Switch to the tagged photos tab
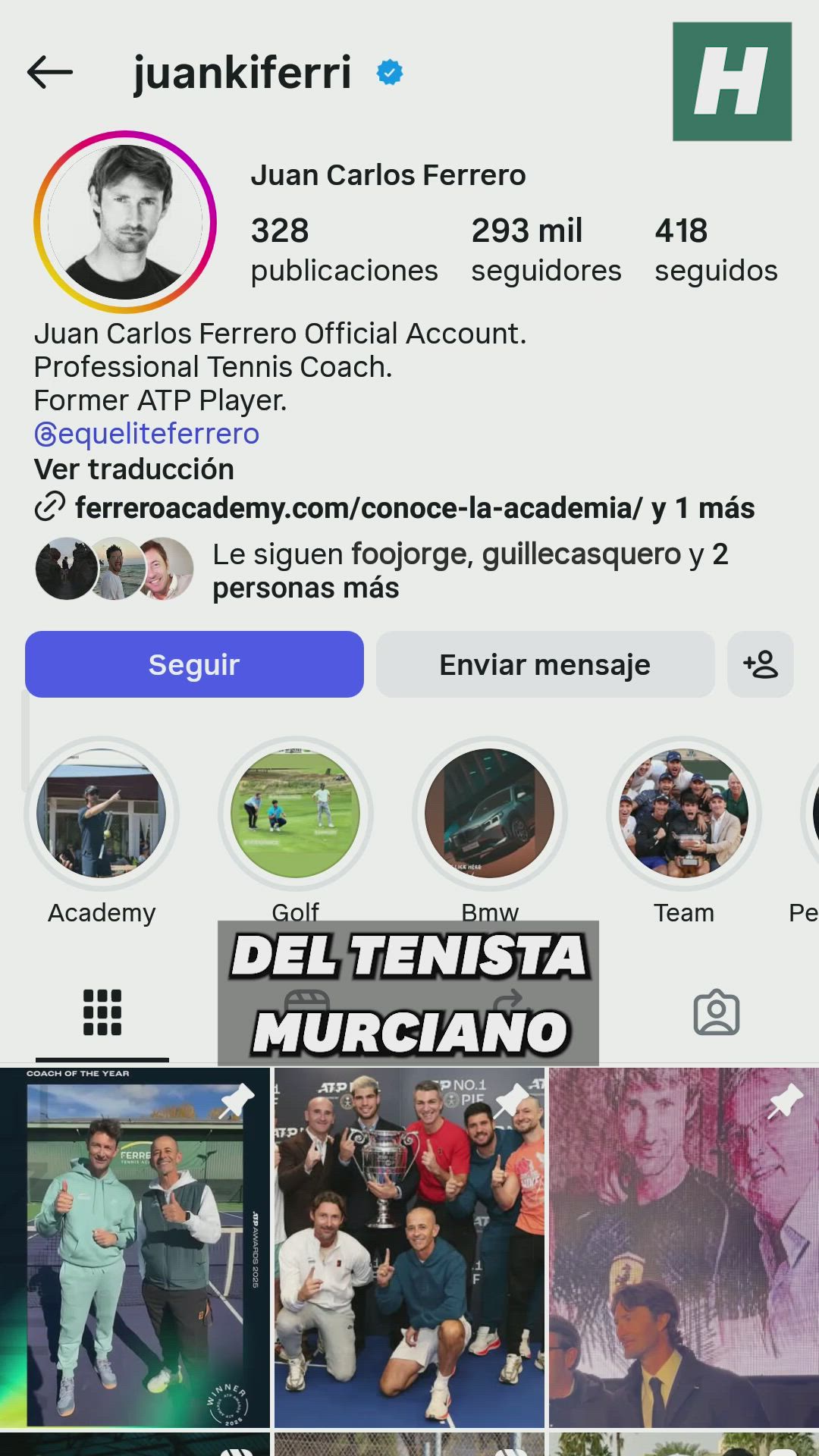819x1456 pixels. tap(716, 1012)
